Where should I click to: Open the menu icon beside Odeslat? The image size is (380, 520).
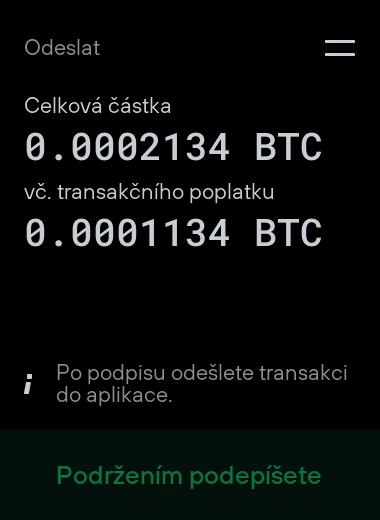(x=340, y=48)
